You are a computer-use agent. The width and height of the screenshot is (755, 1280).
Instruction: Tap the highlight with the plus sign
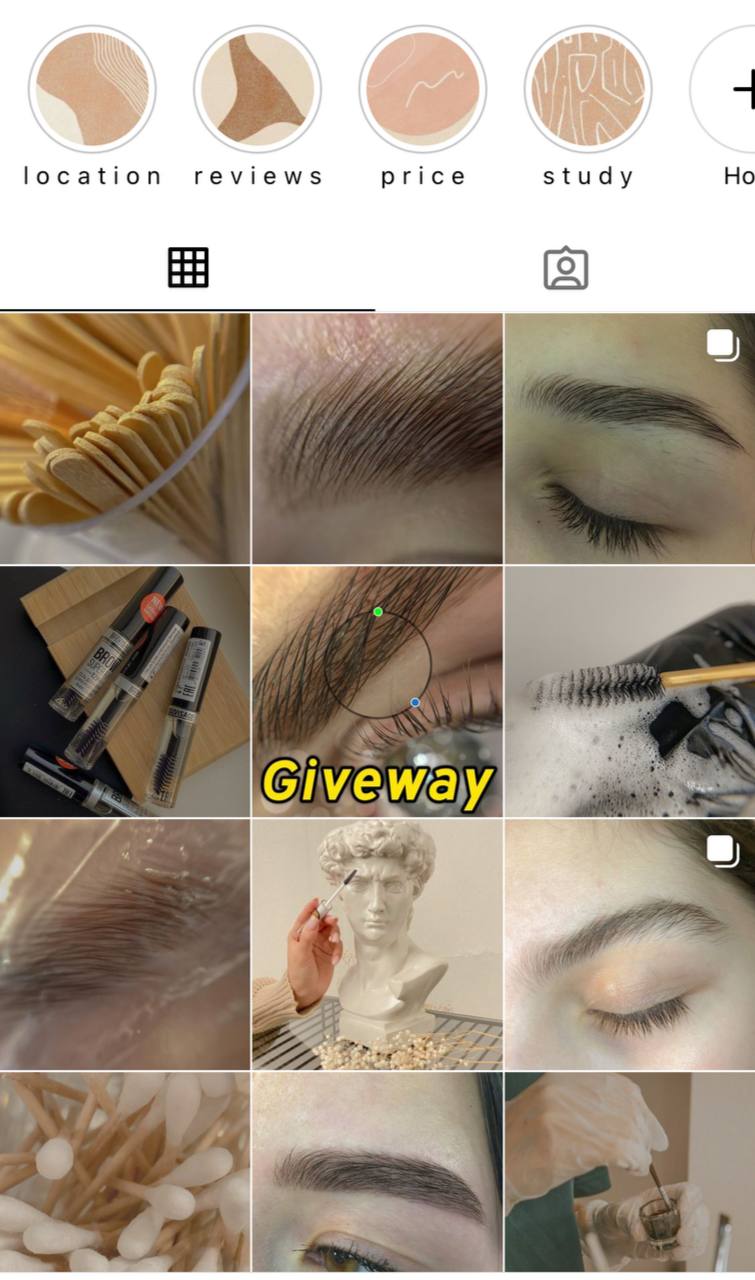[723, 89]
